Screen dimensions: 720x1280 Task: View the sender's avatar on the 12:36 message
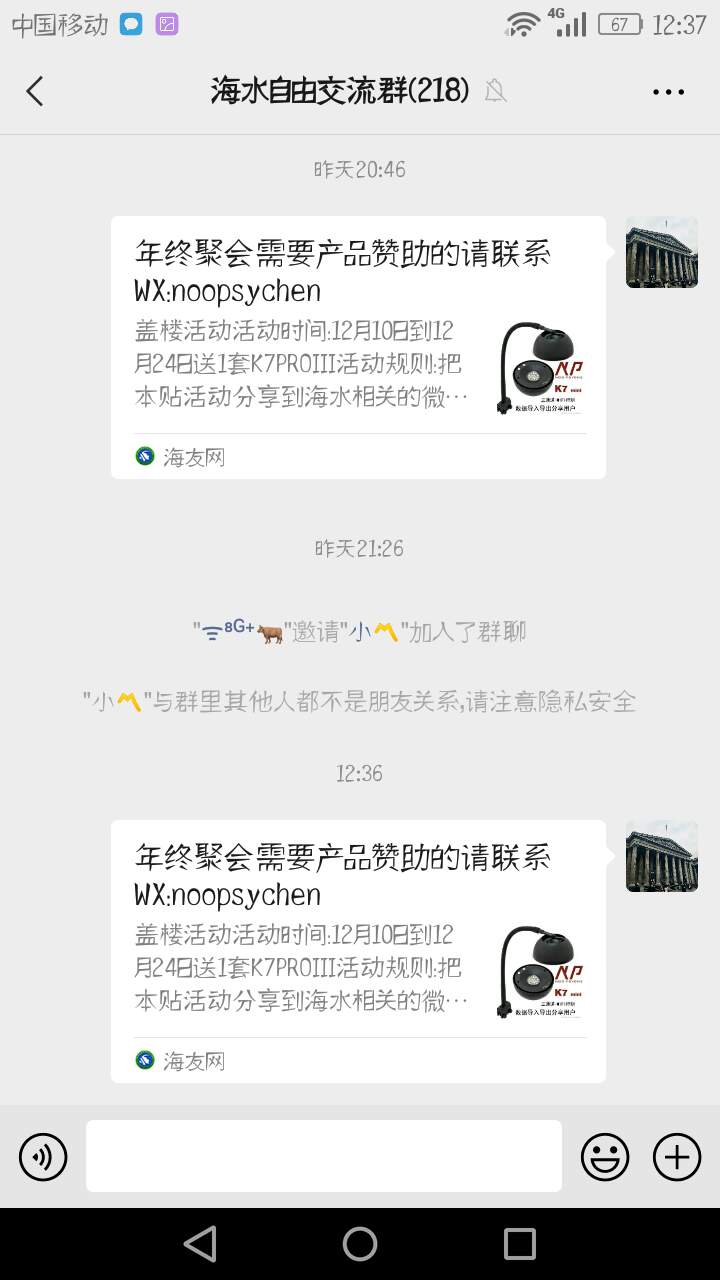coord(661,856)
